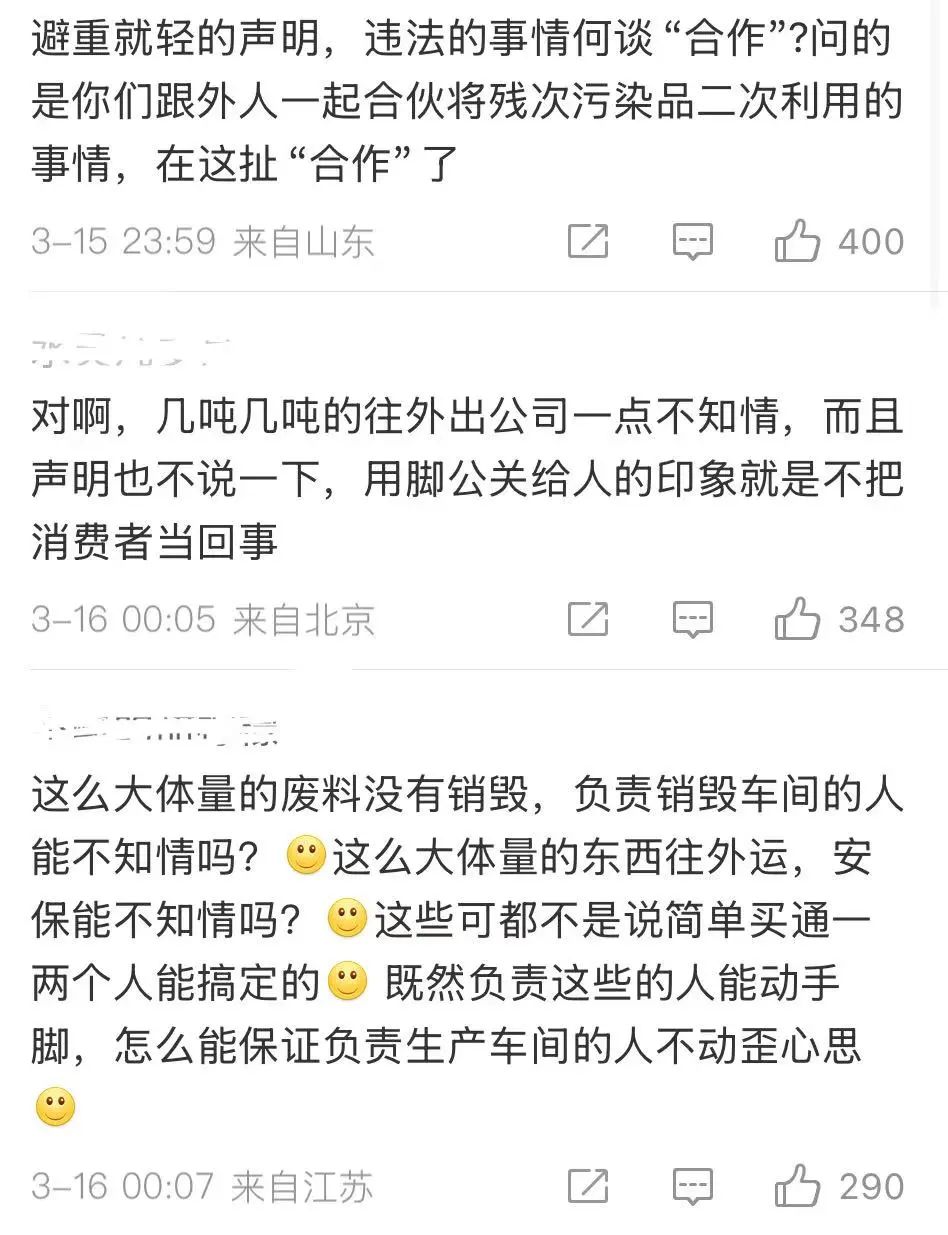
Task: Reply to the 00:07 comment from 江苏
Action: click(692, 1187)
